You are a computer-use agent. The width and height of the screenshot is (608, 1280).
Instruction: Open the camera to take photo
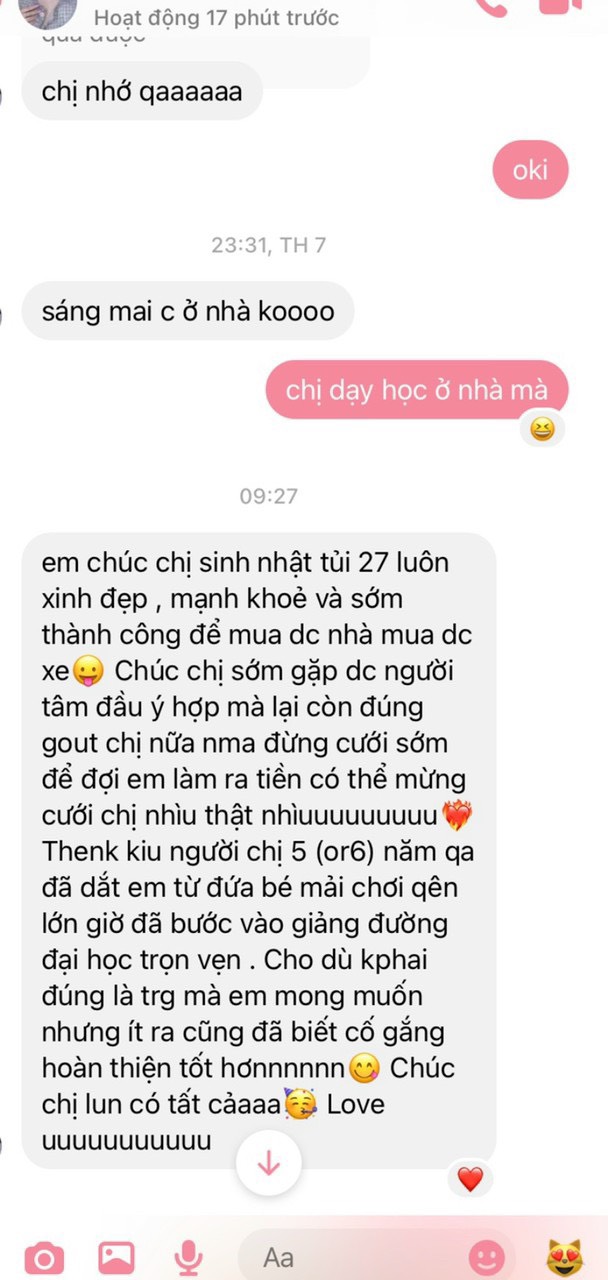coord(42,1257)
